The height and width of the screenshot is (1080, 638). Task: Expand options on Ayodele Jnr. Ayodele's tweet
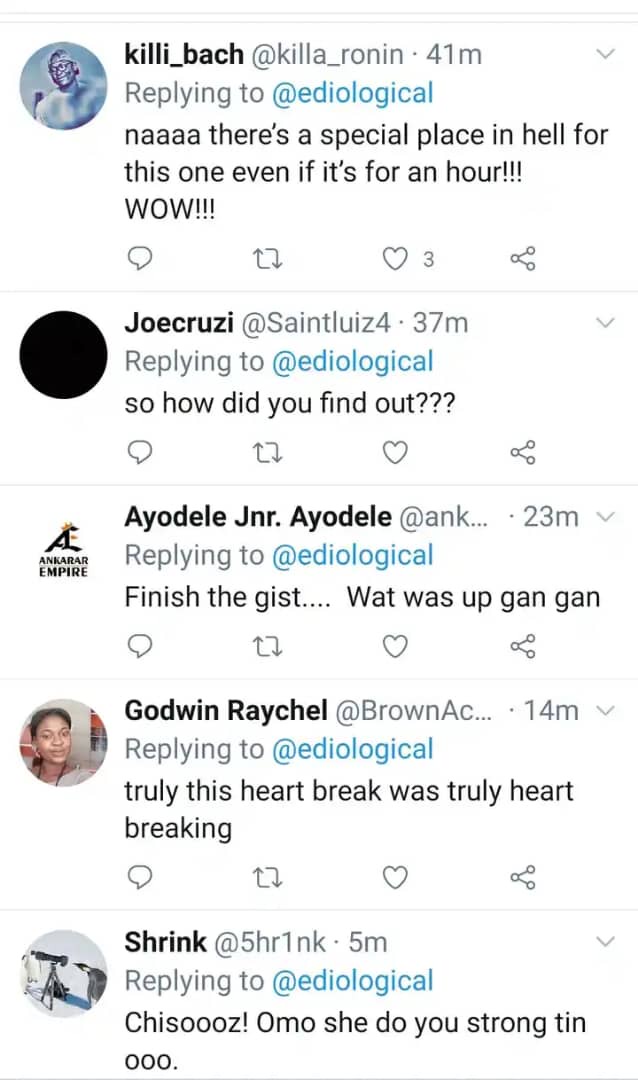(604, 517)
